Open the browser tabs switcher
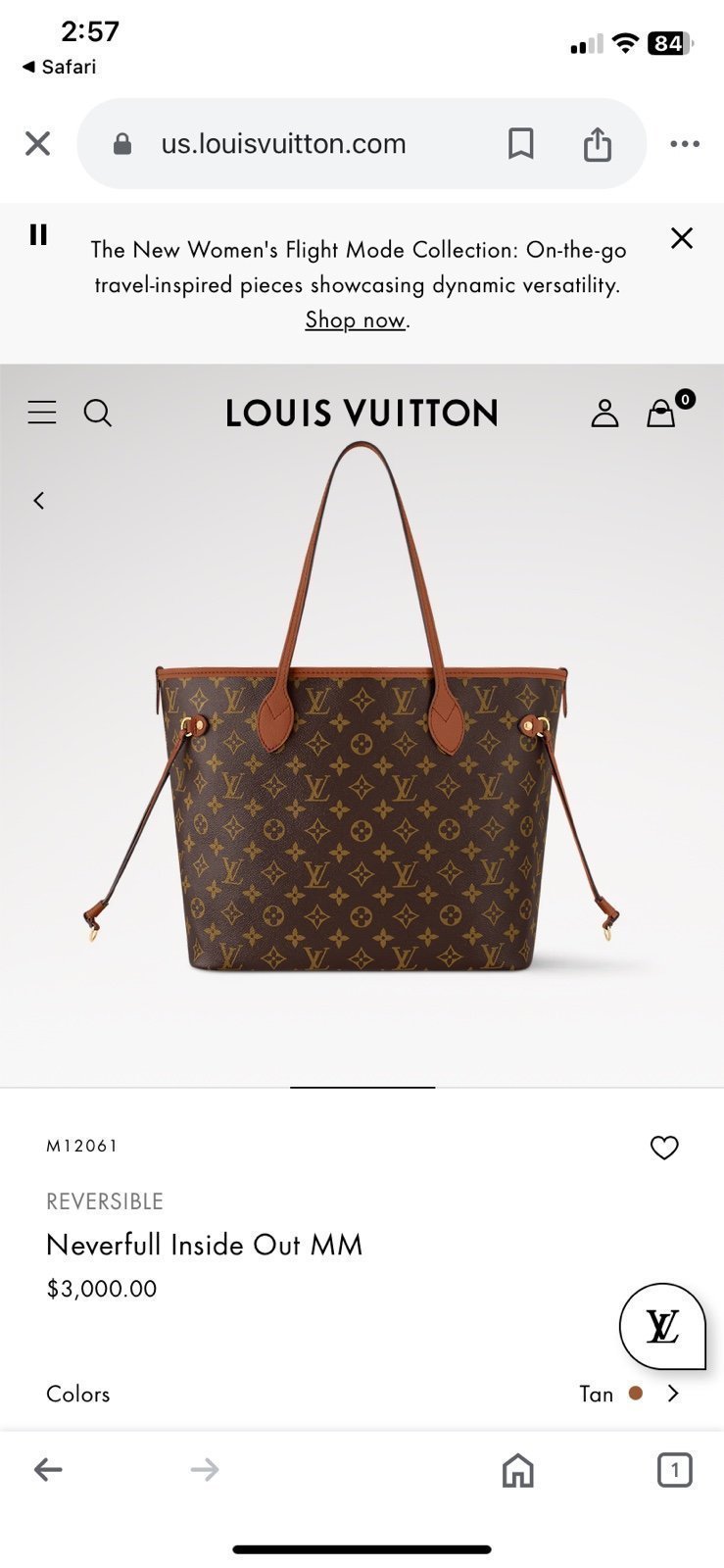The width and height of the screenshot is (724, 1568). click(674, 1470)
